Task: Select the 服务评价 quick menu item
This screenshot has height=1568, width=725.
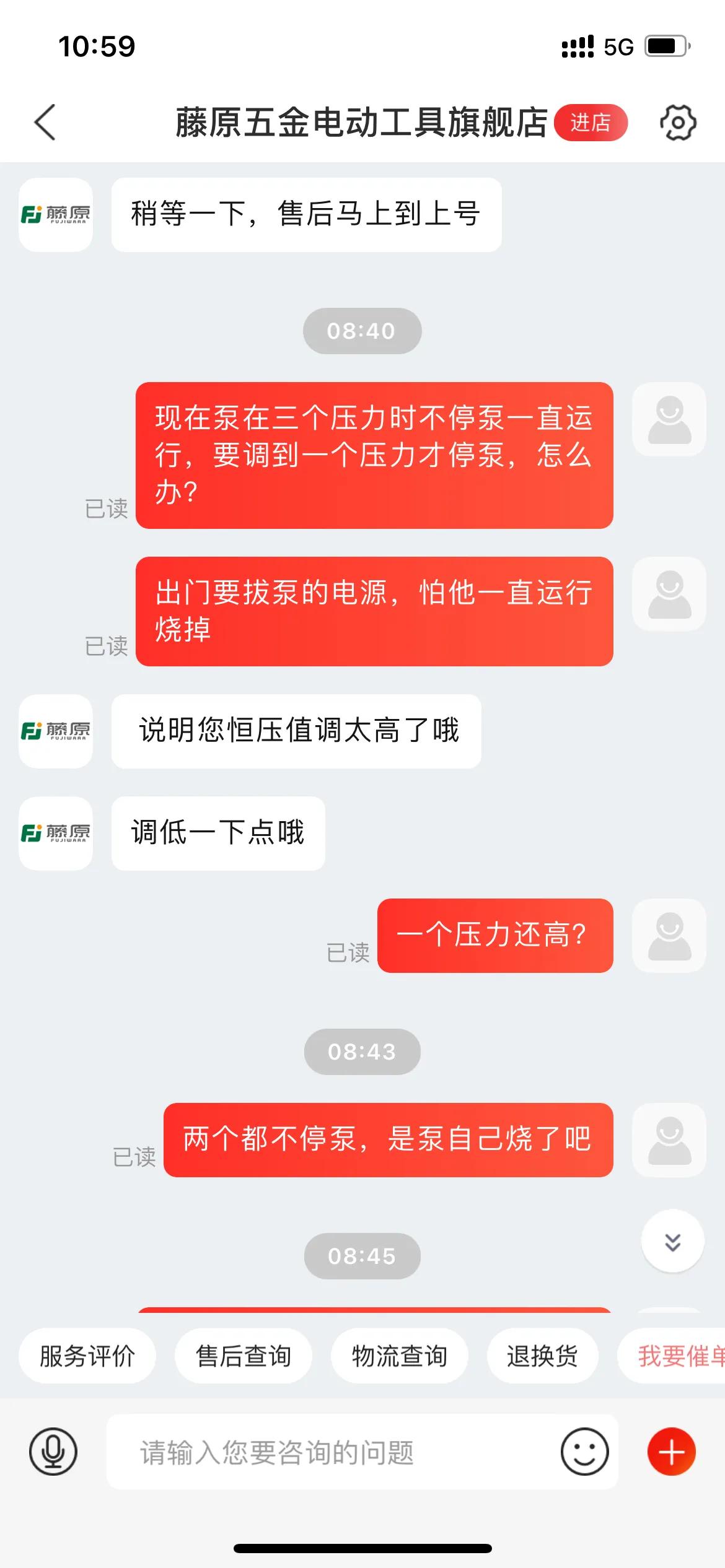Action: click(x=87, y=1356)
